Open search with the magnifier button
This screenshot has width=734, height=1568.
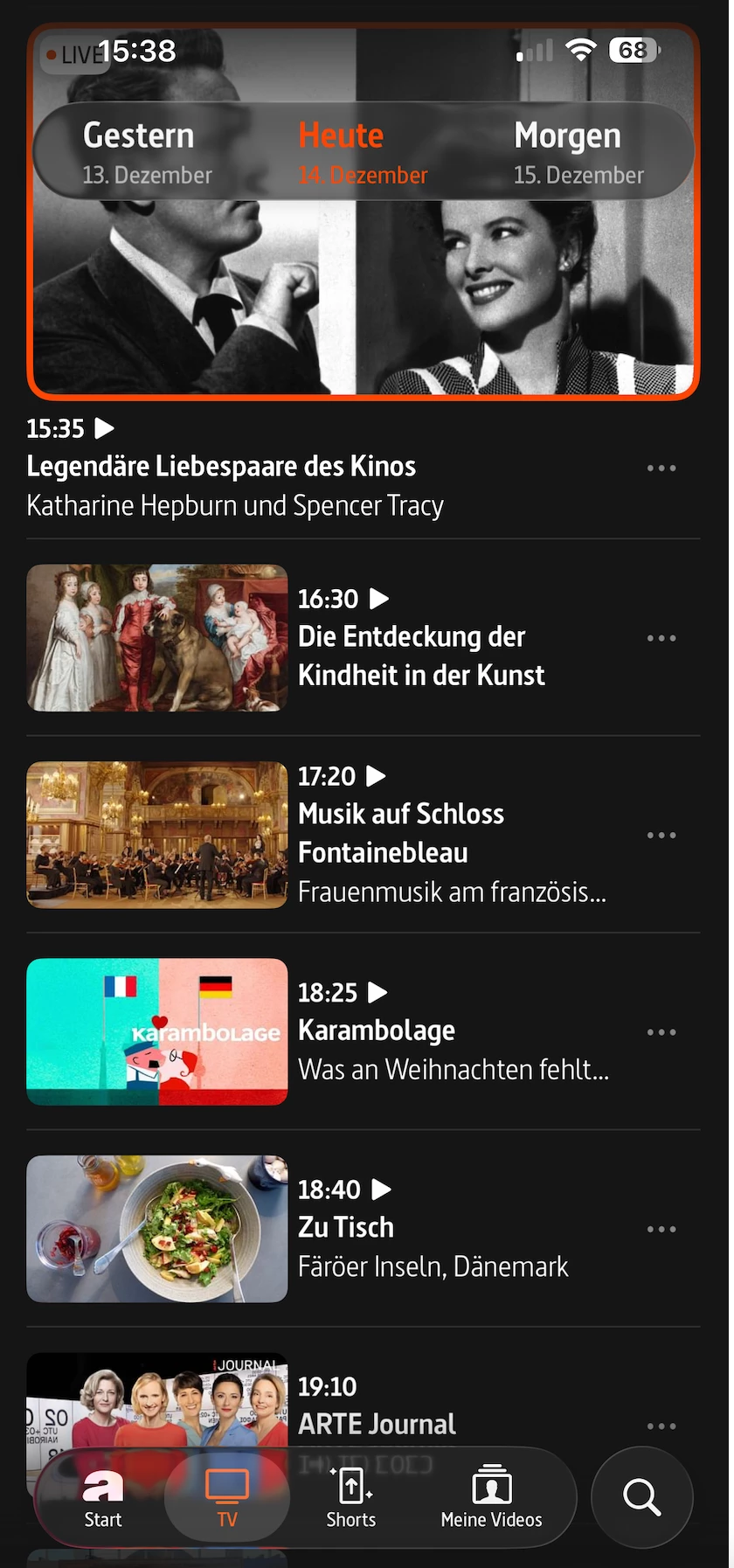click(642, 1498)
